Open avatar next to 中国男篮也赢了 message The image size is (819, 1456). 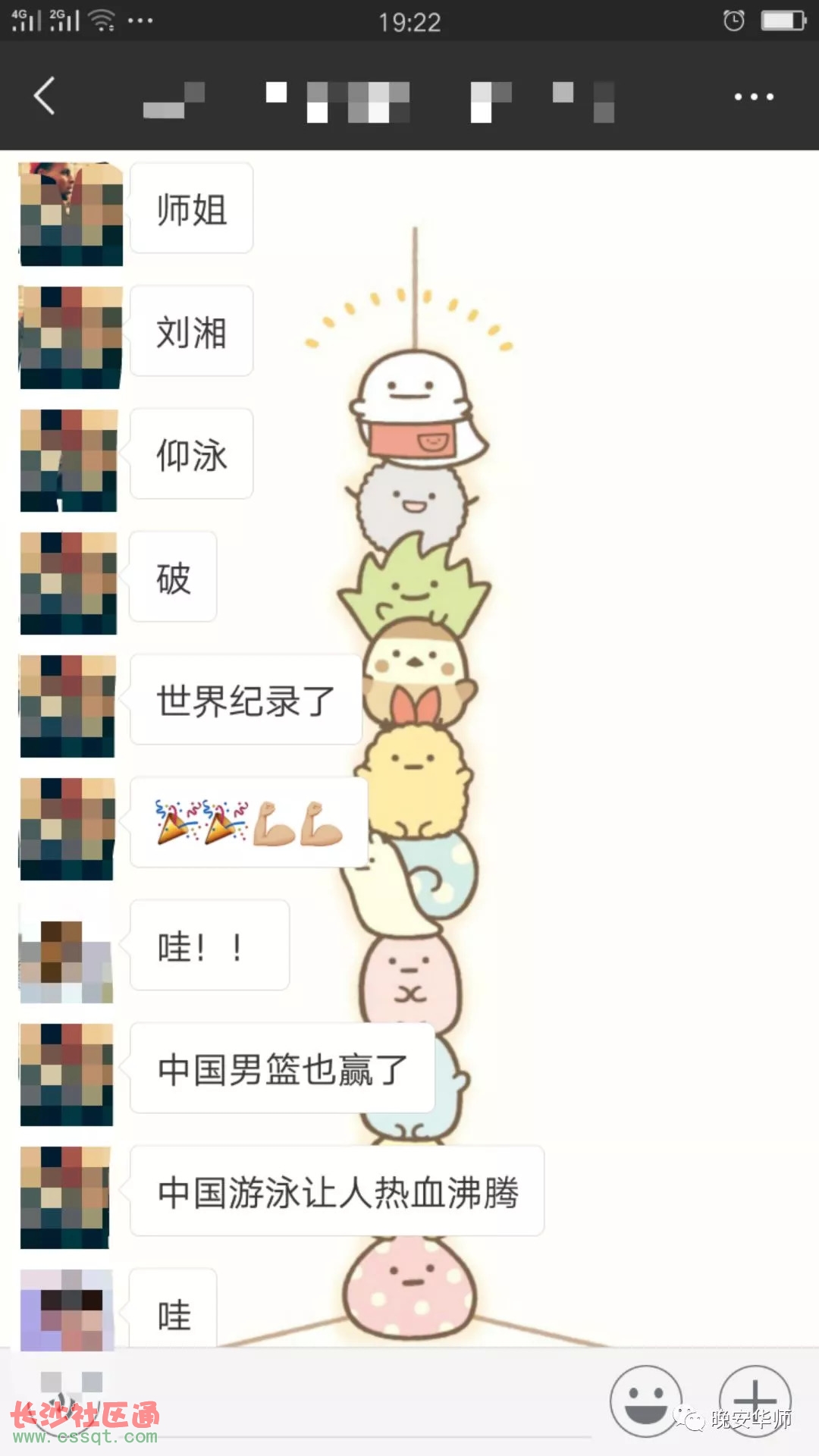67,1074
